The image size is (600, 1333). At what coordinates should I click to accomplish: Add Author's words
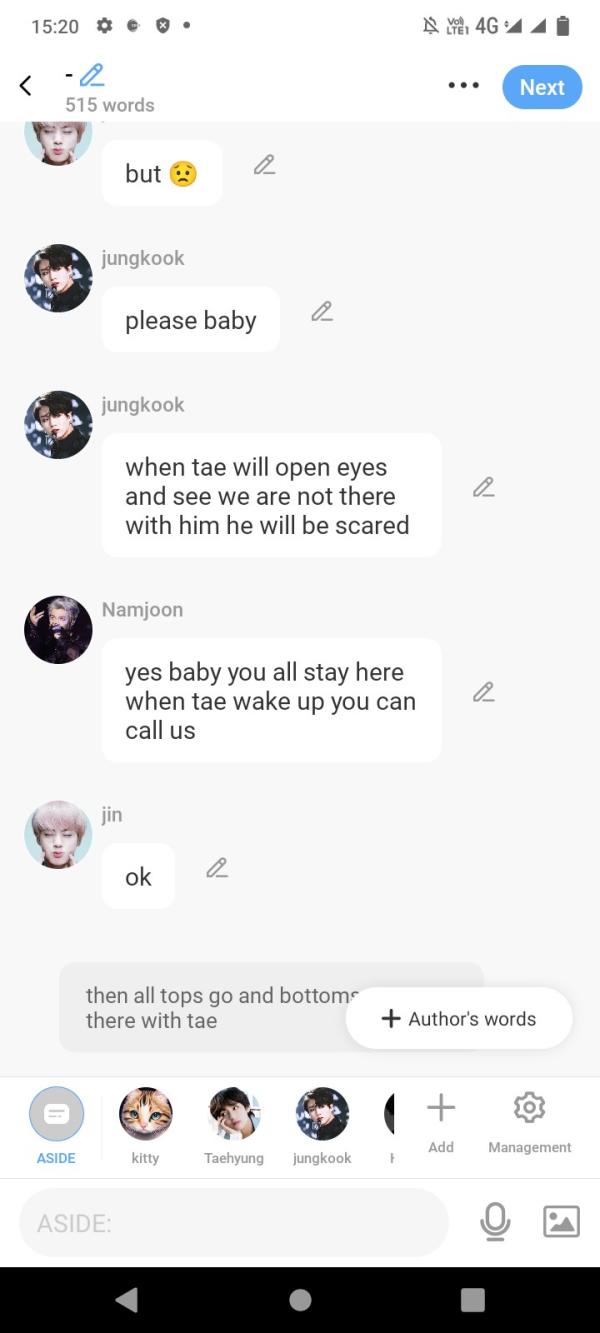(x=459, y=1019)
